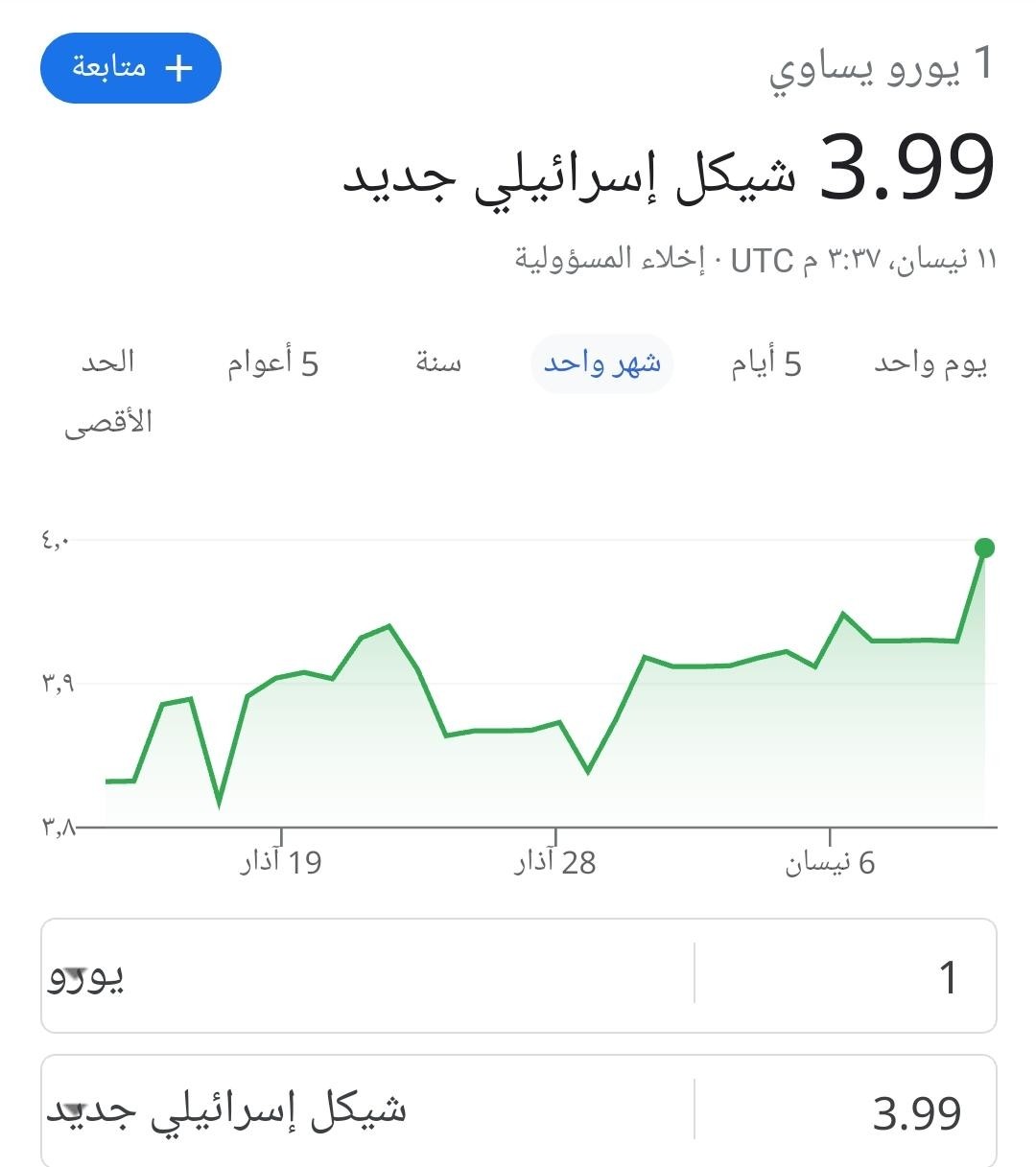Choose the الحد الأقصى range
Image resolution: width=1036 pixels, height=1167 pixels.
click(x=108, y=391)
